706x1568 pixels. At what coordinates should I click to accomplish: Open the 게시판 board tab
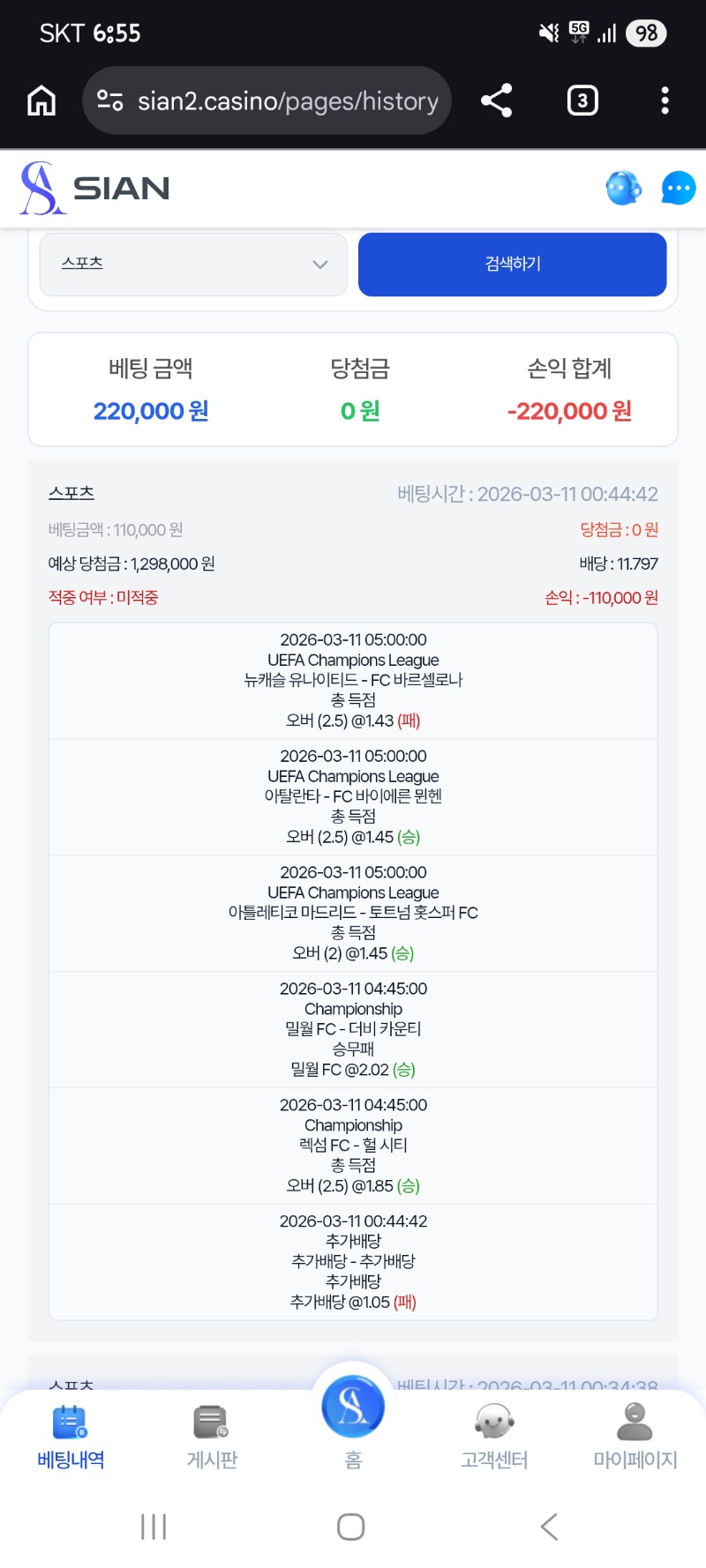pyautogui.click(x=212, y=1437)
